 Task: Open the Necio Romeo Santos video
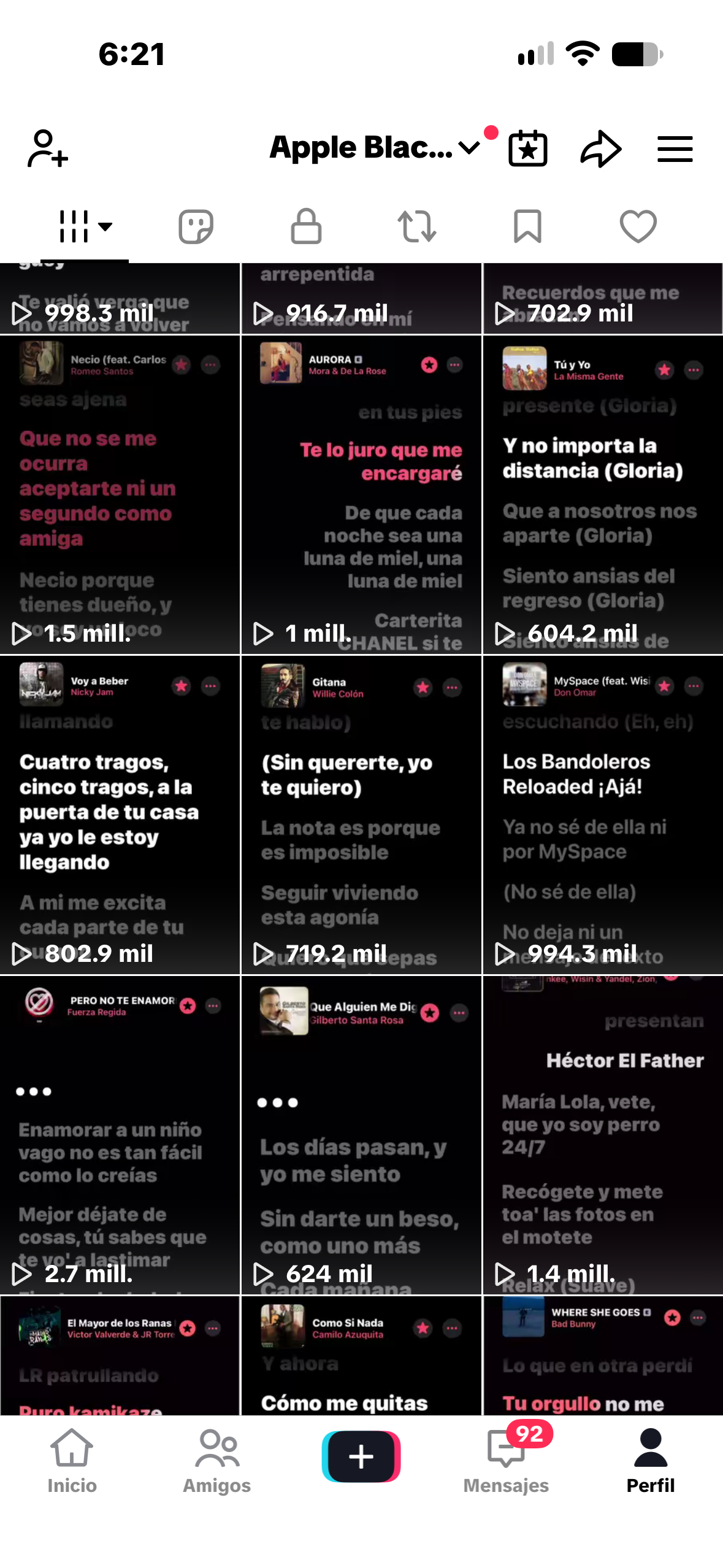coord(120,494)
